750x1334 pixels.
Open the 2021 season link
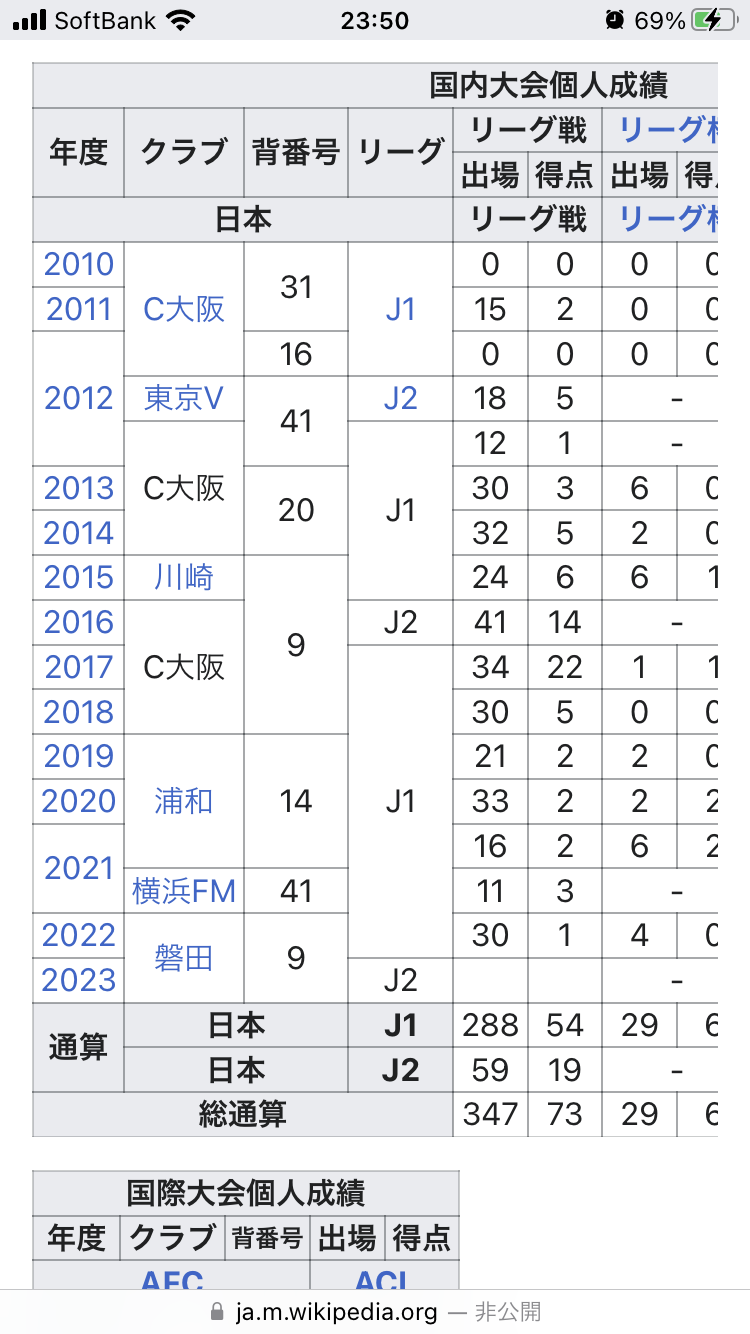tap(79, 868)
